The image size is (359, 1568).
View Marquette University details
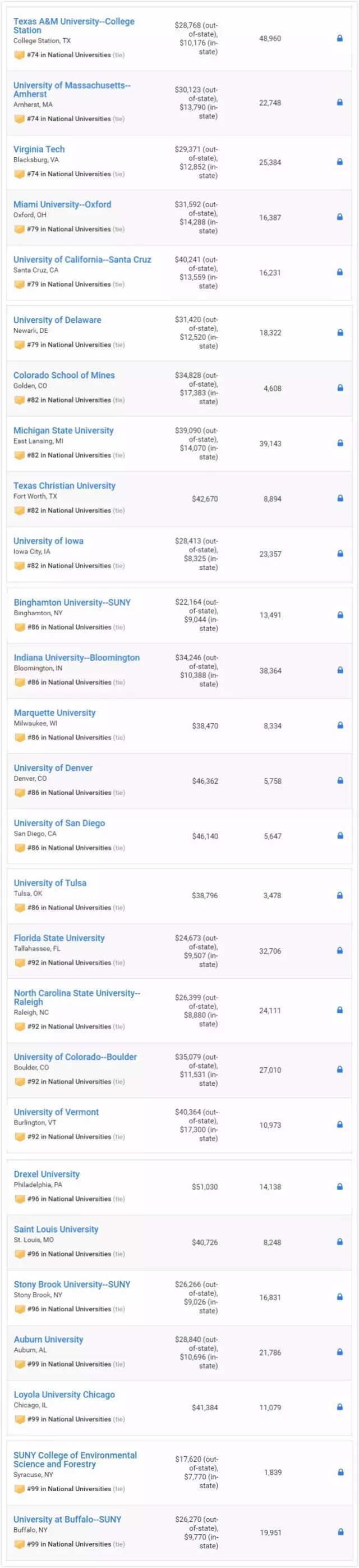[55, 712]
